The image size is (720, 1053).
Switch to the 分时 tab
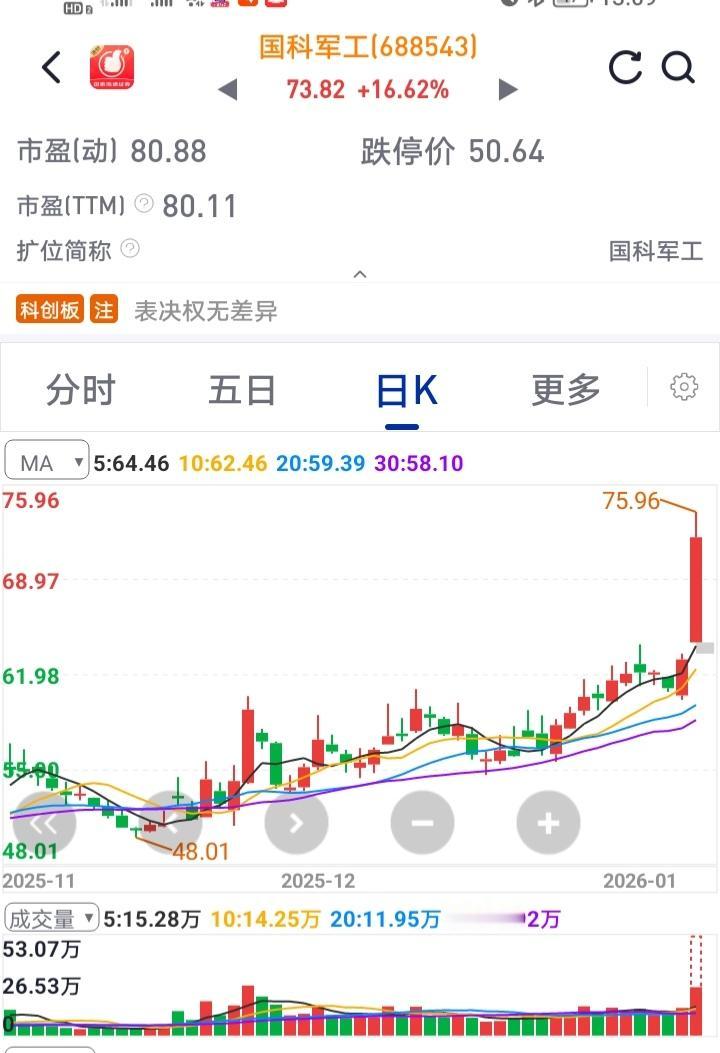point(81,389)
